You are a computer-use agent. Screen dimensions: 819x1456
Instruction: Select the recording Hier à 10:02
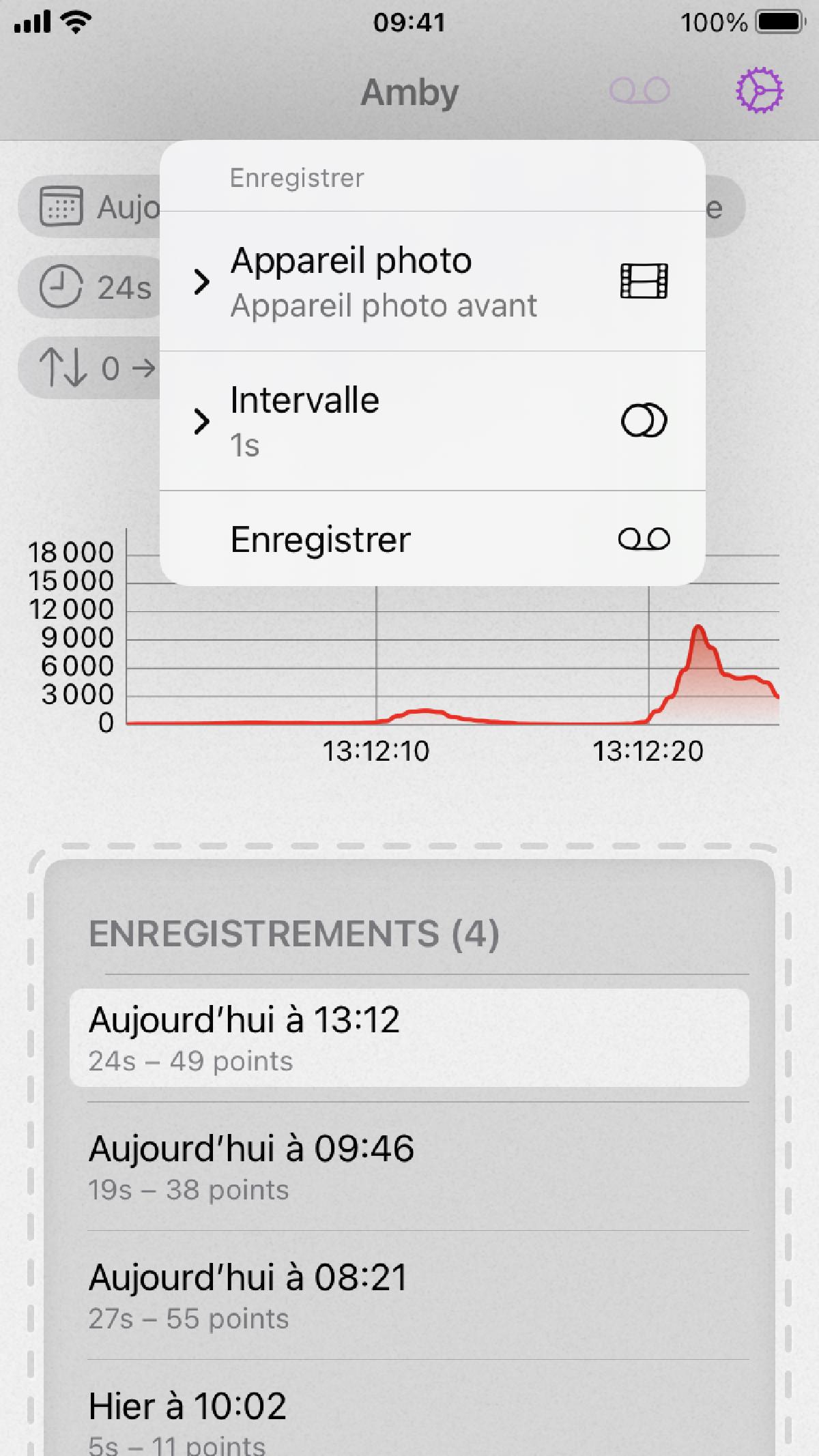409,1416
